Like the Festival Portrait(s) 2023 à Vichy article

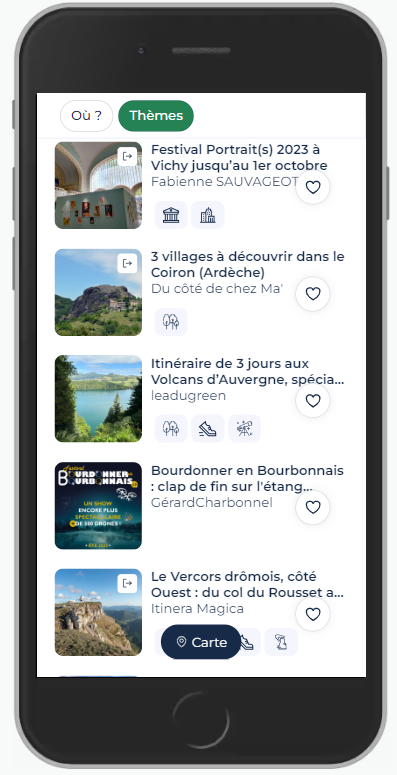(x=313, y=187)
